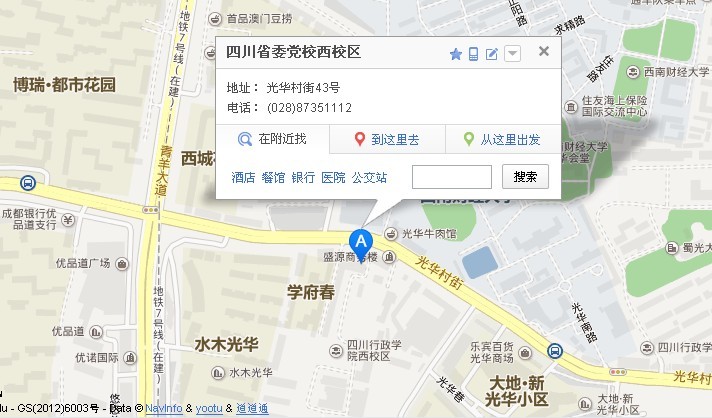The image size is (712, 418).
Task: Look up nearby 银行
Action: (x=303, y=178)
